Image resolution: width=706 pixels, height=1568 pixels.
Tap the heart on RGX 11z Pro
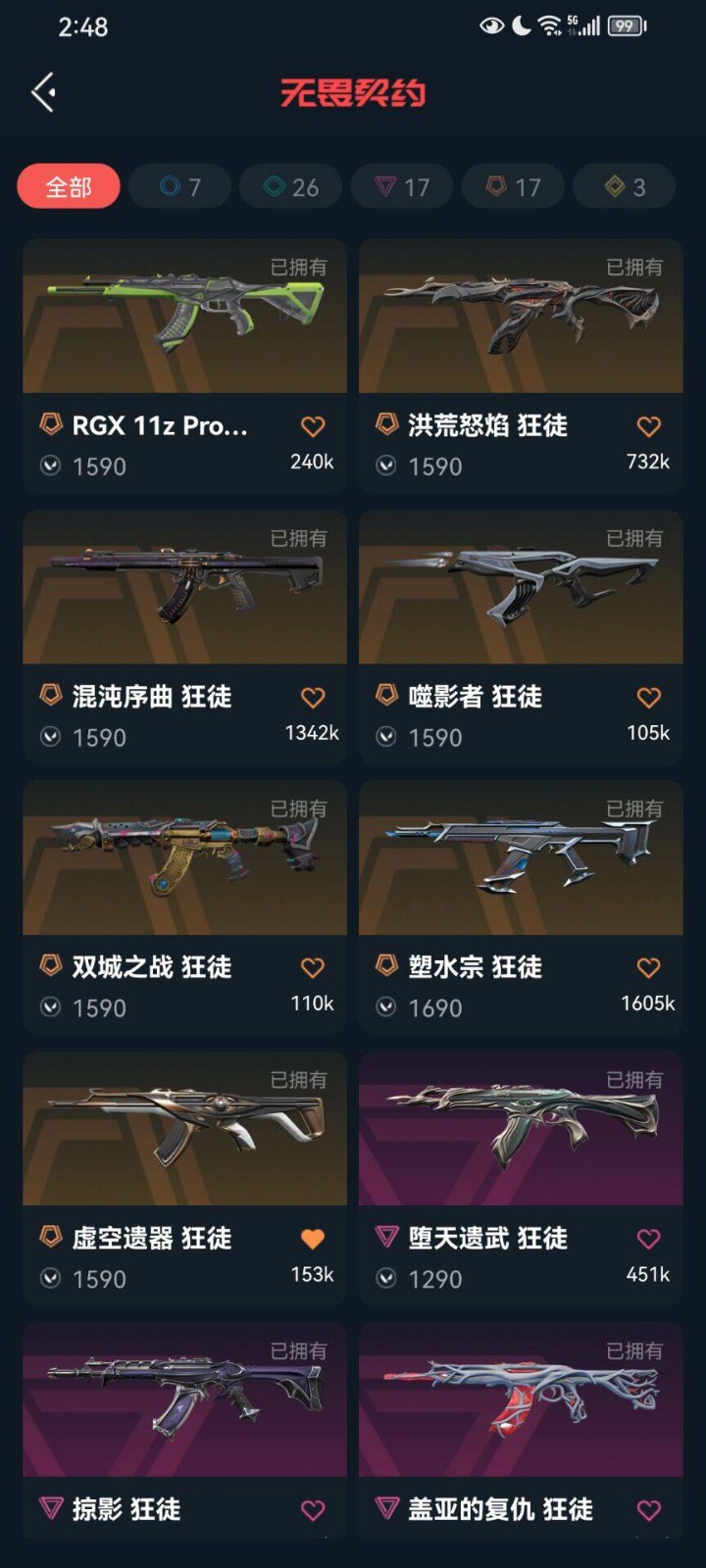click(x=313, y=426)
